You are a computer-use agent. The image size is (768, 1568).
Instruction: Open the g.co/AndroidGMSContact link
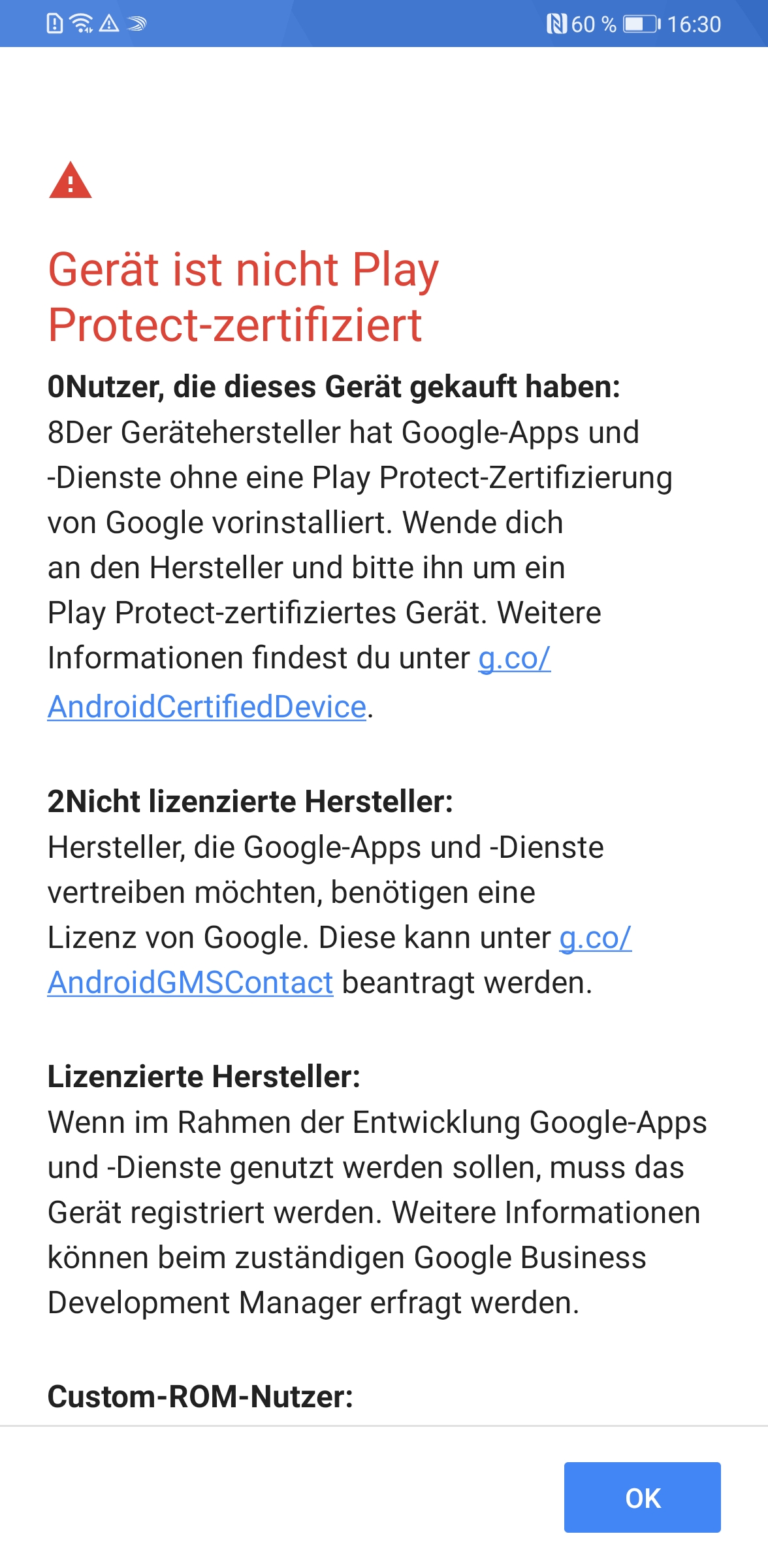(x=190, y=983)
